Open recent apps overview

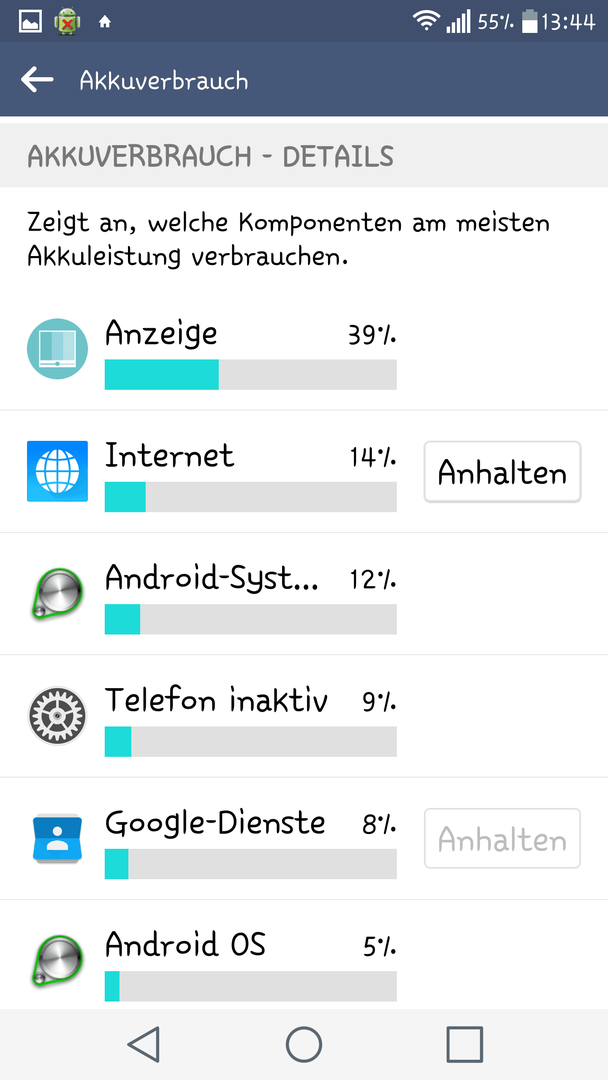[464, 1044]
